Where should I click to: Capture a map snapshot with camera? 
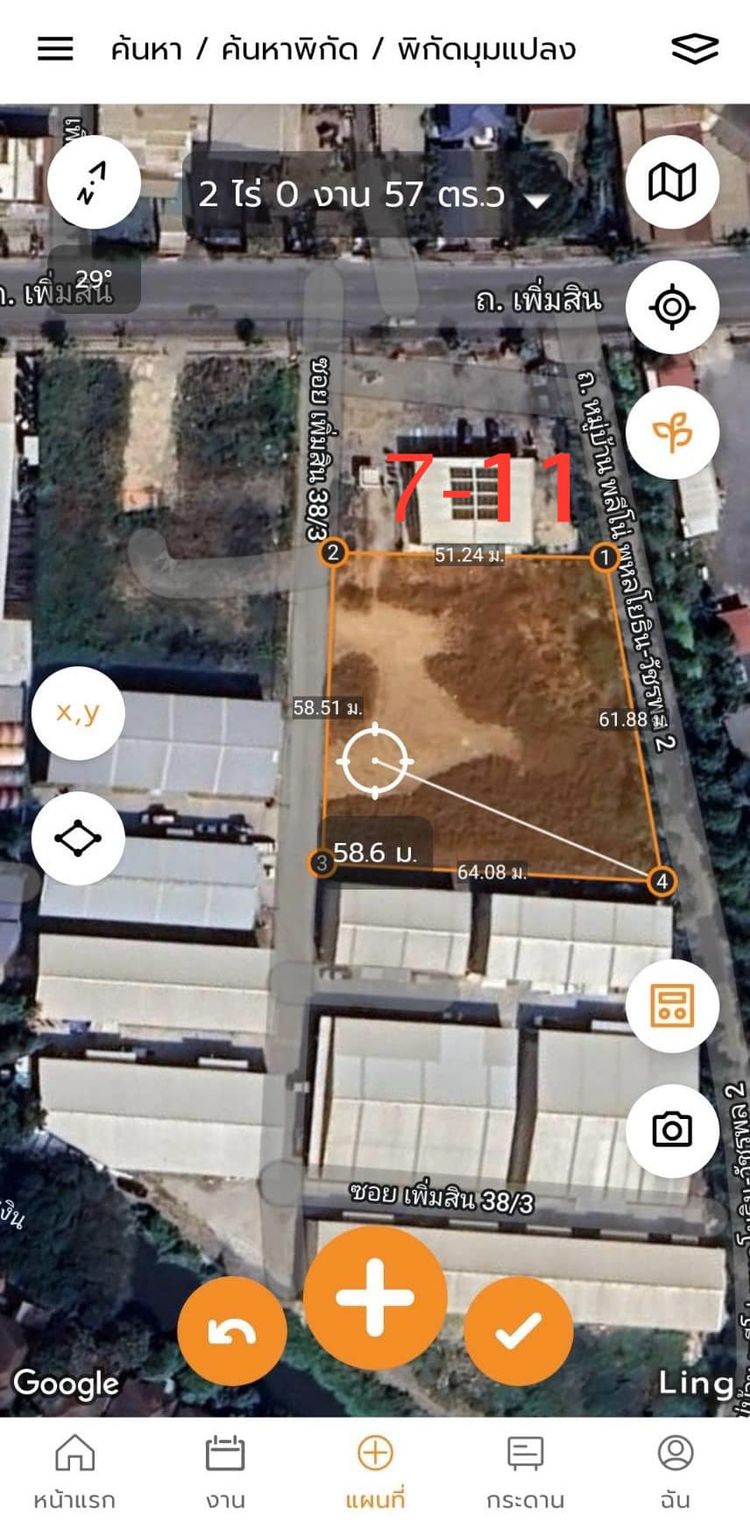tap(672, 1130)
